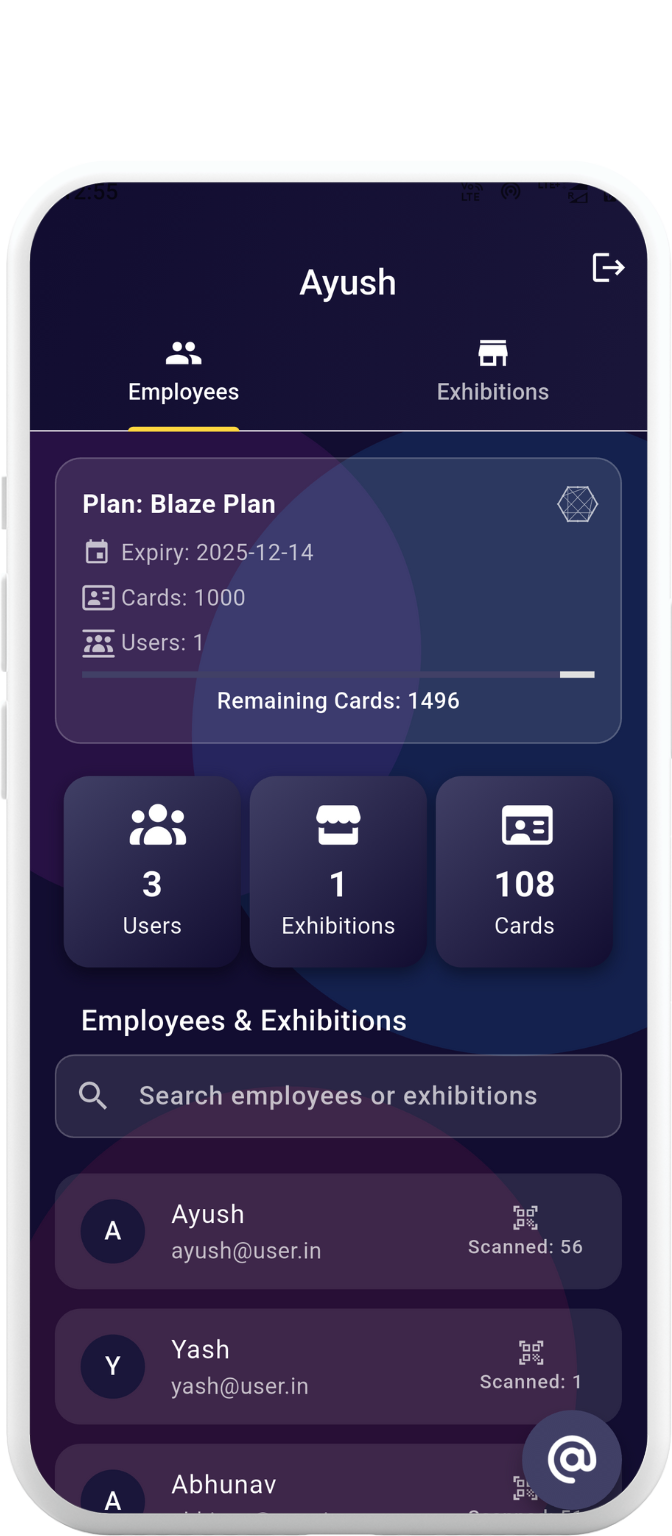
Task: Tap the floating @ button
Action: pos(572,1460)
